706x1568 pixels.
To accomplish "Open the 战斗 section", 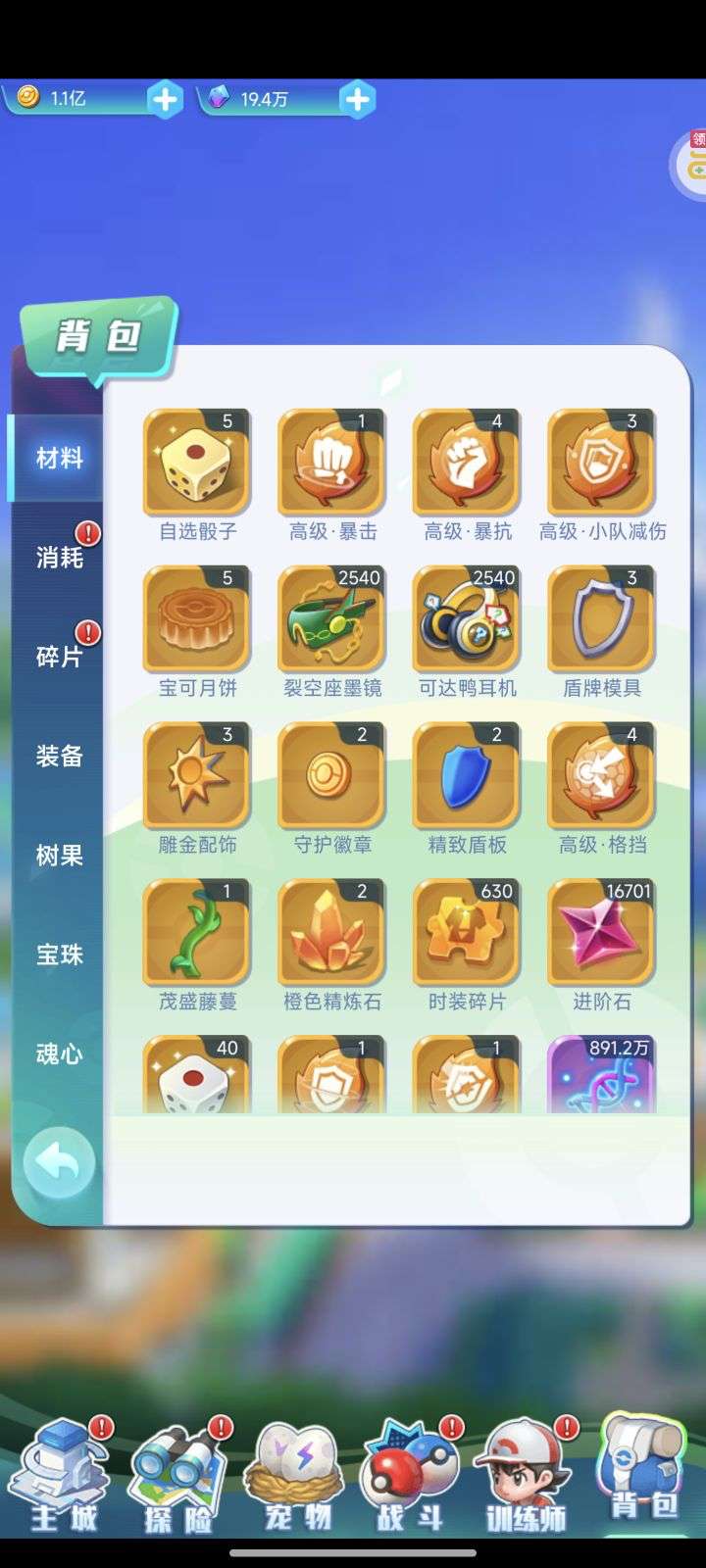I will (410, 1477).
